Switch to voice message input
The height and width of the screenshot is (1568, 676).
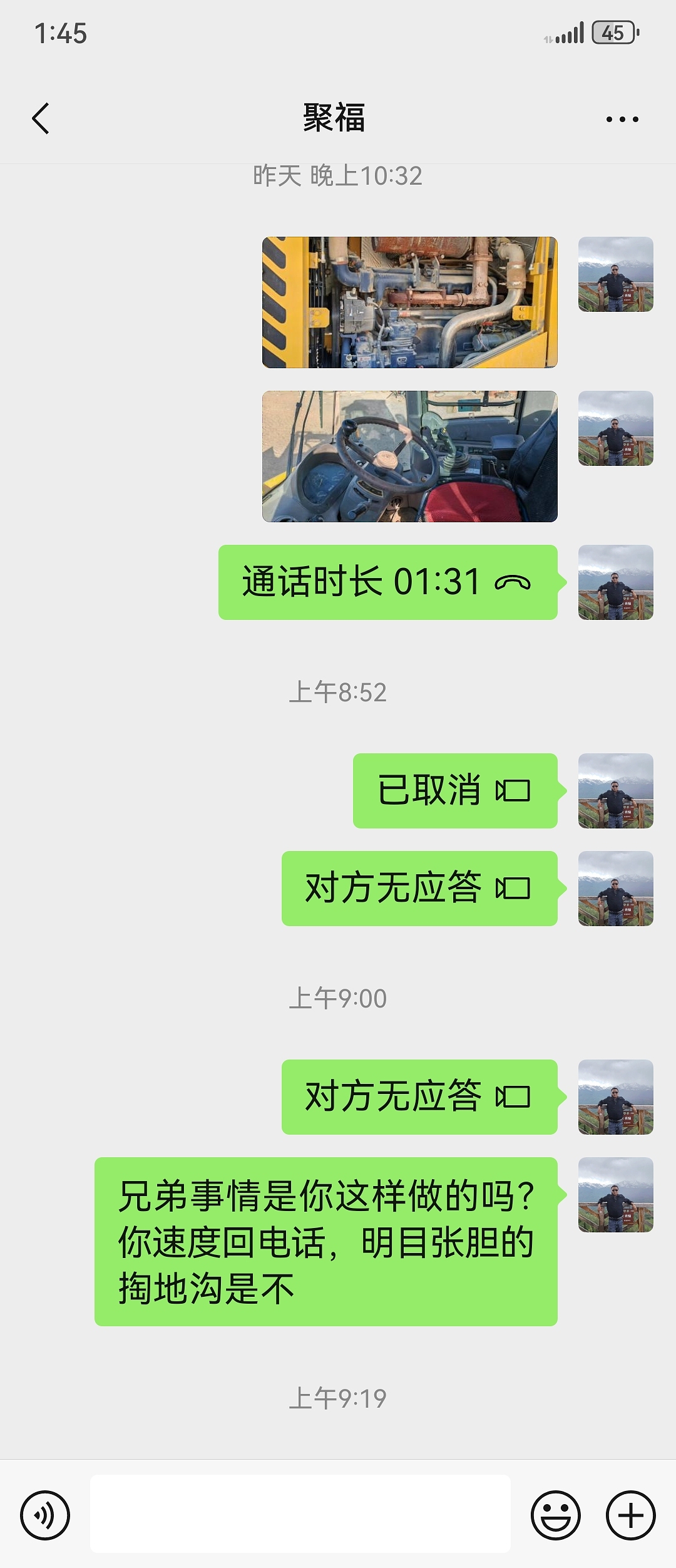pyautogui.click(x=45, y=1515)
